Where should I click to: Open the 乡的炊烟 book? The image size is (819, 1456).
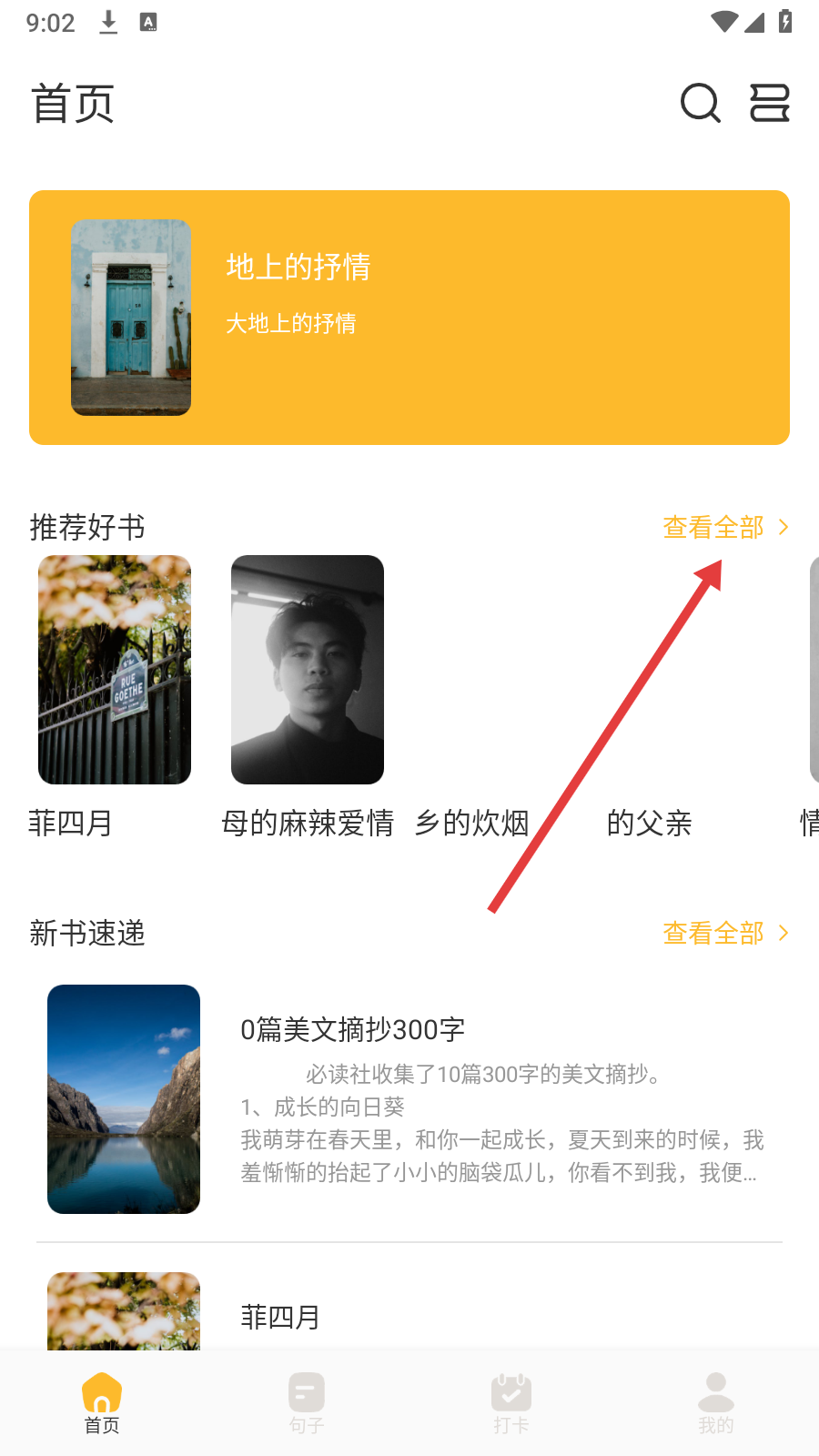coord(471,823)
